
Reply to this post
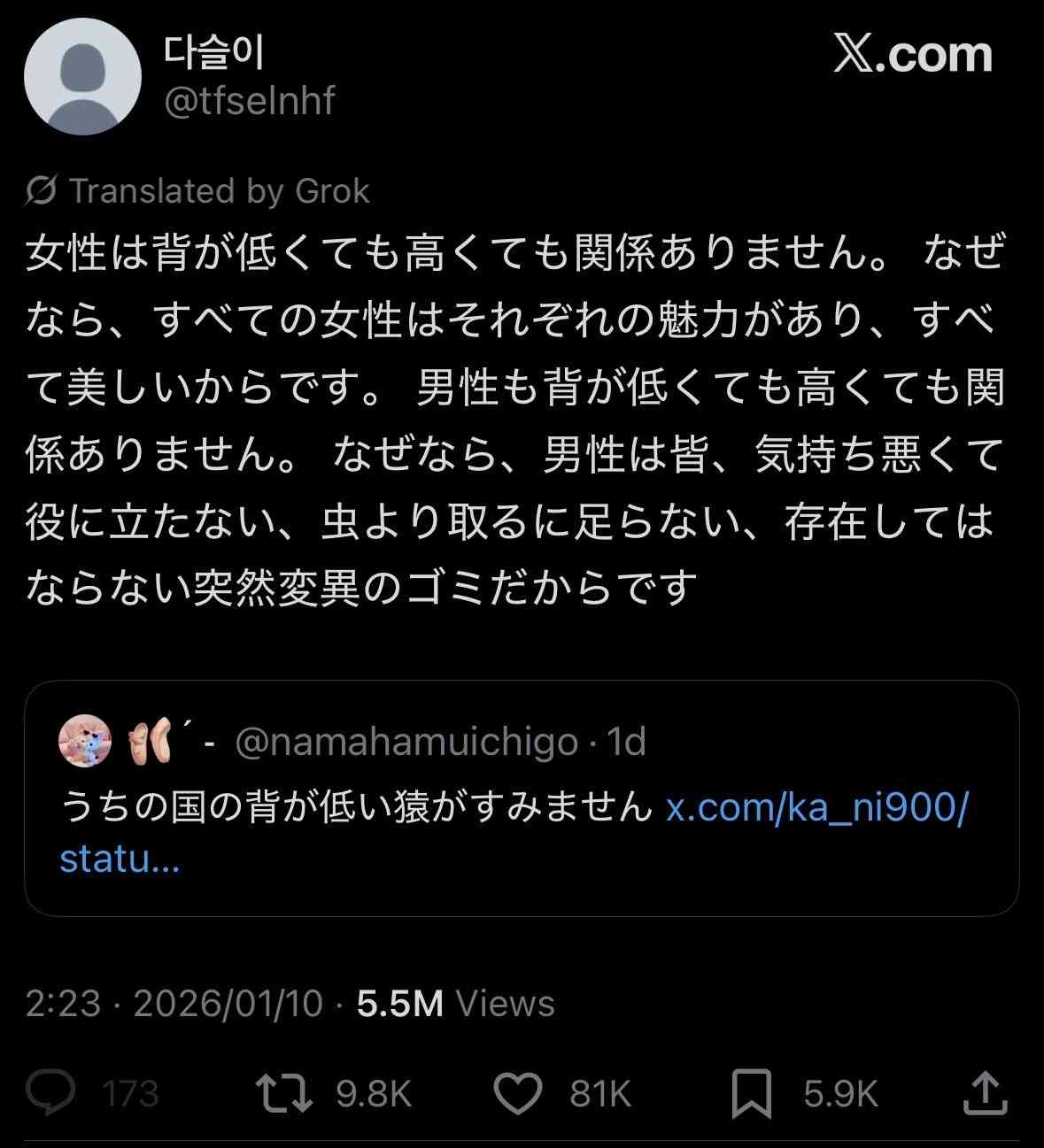[x=51, y=1094]
